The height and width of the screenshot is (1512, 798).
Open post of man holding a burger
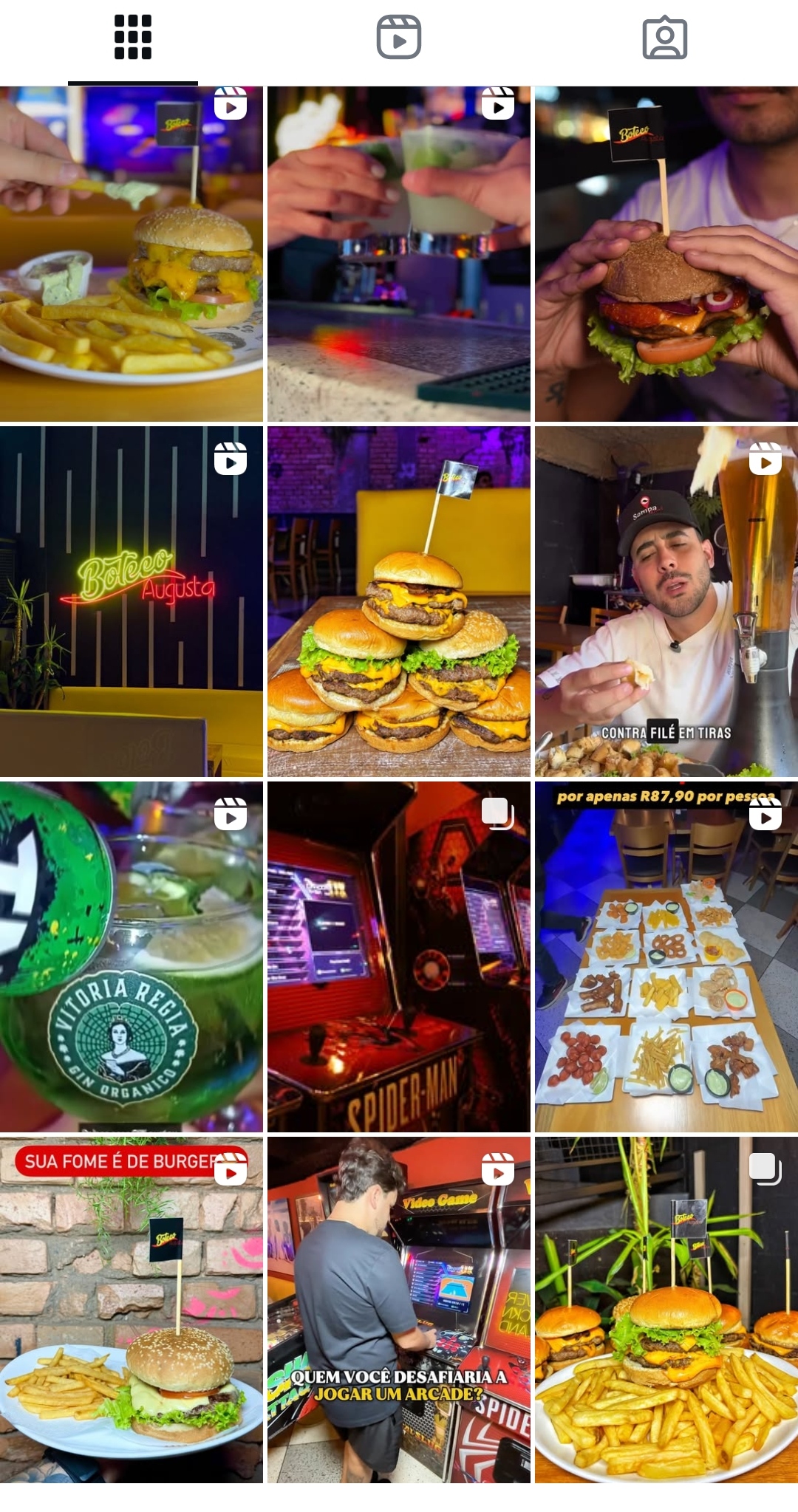pos(666,254)
